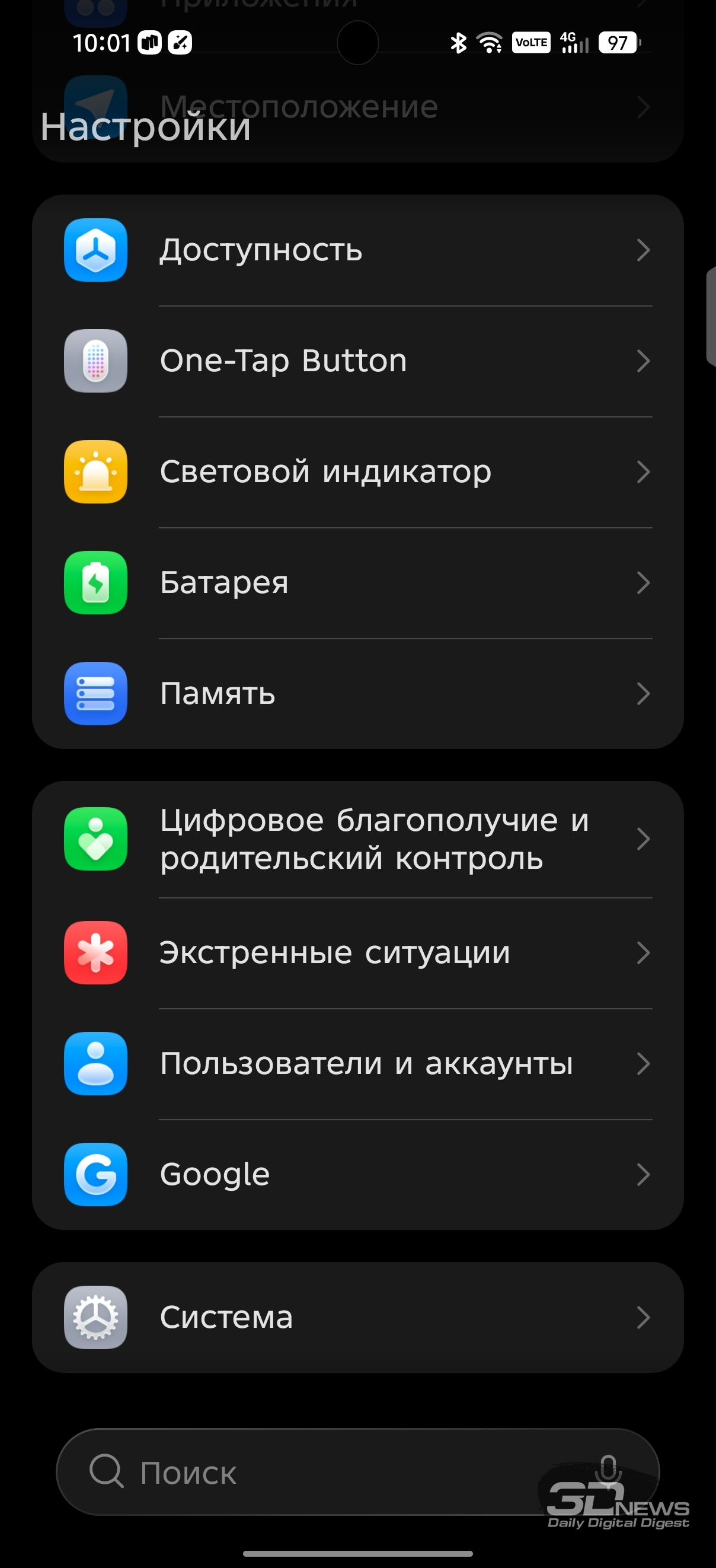716x1568 pixels.
Task: Open Память storage settings
Action: (x=357, y=693)
